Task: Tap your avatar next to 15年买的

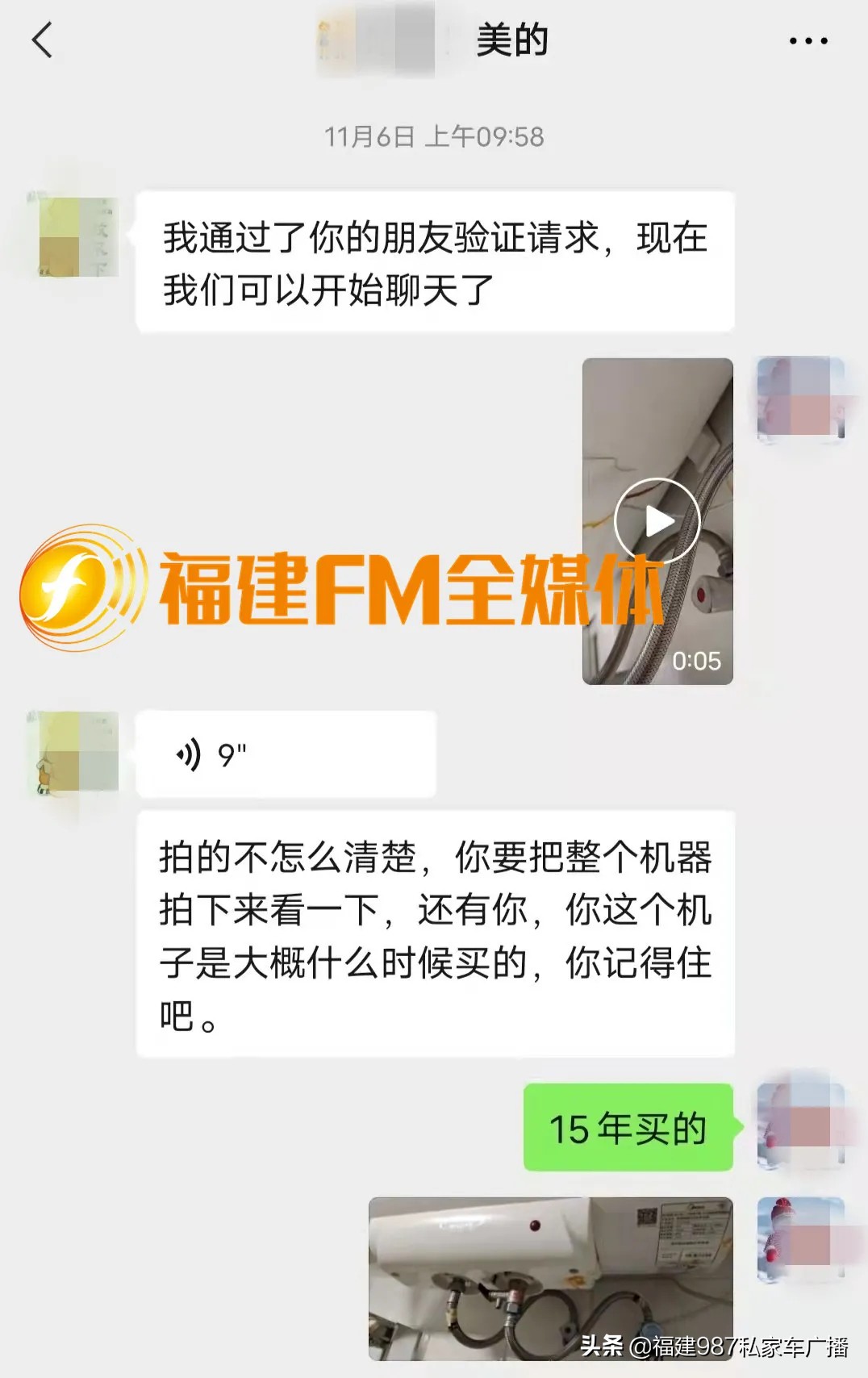Action: 803,1125
